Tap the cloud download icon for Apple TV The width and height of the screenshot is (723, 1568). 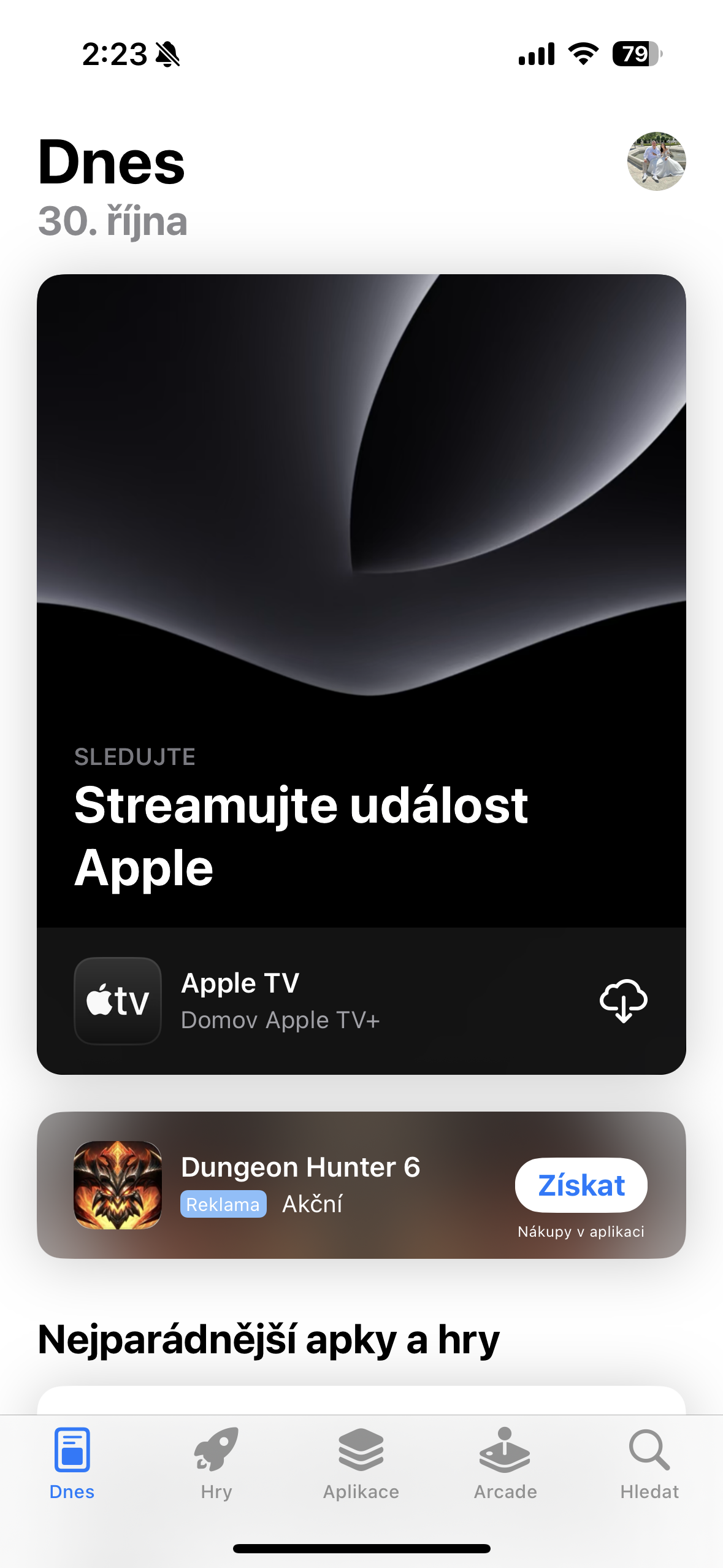pos(623,1001)
